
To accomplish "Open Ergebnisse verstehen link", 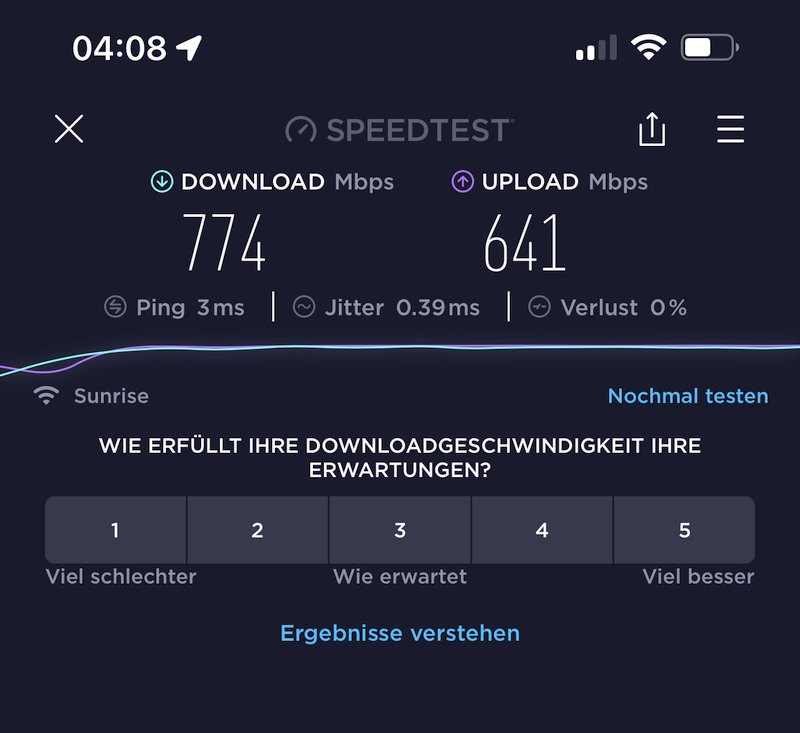I will pos(400,633).
